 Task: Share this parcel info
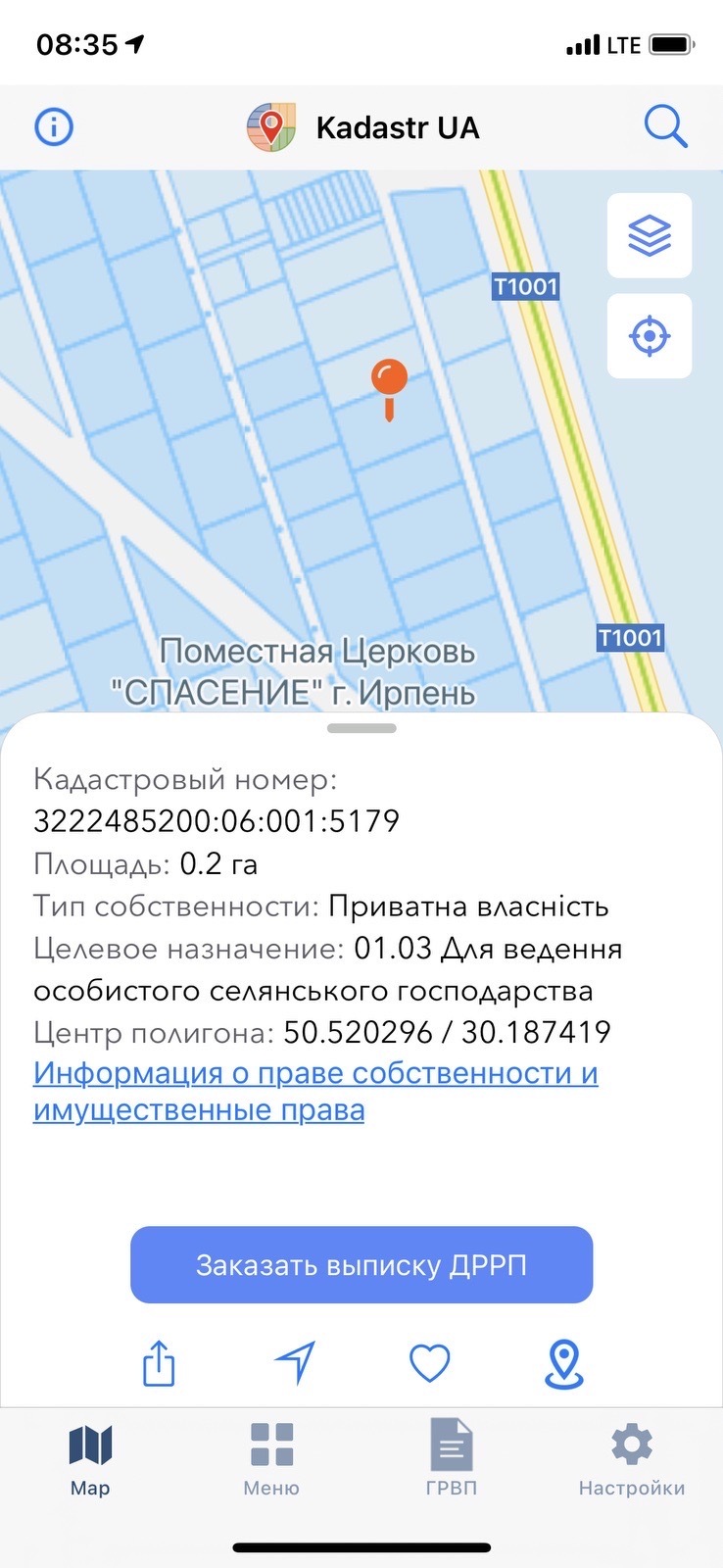pos(159,1363)
